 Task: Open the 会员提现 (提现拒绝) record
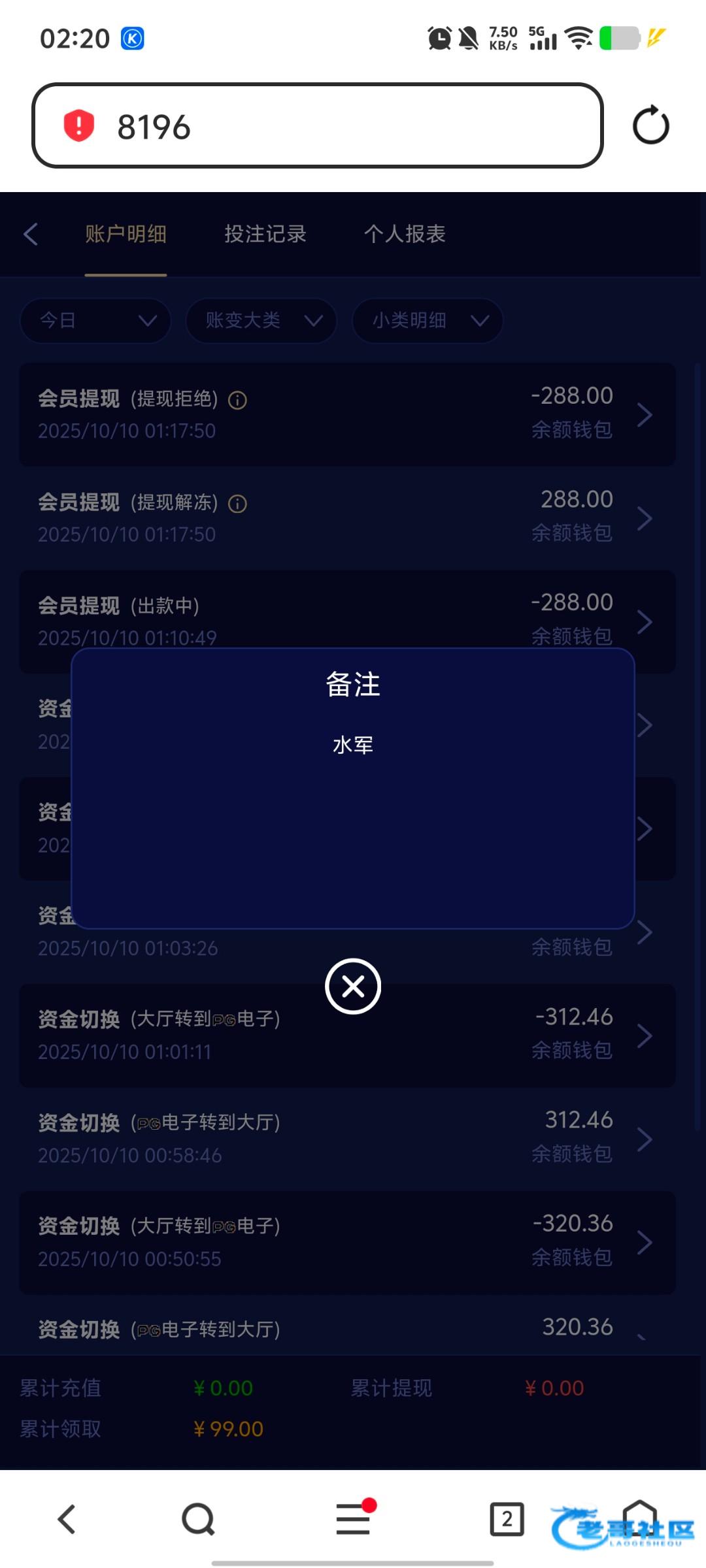coord(347,414)
